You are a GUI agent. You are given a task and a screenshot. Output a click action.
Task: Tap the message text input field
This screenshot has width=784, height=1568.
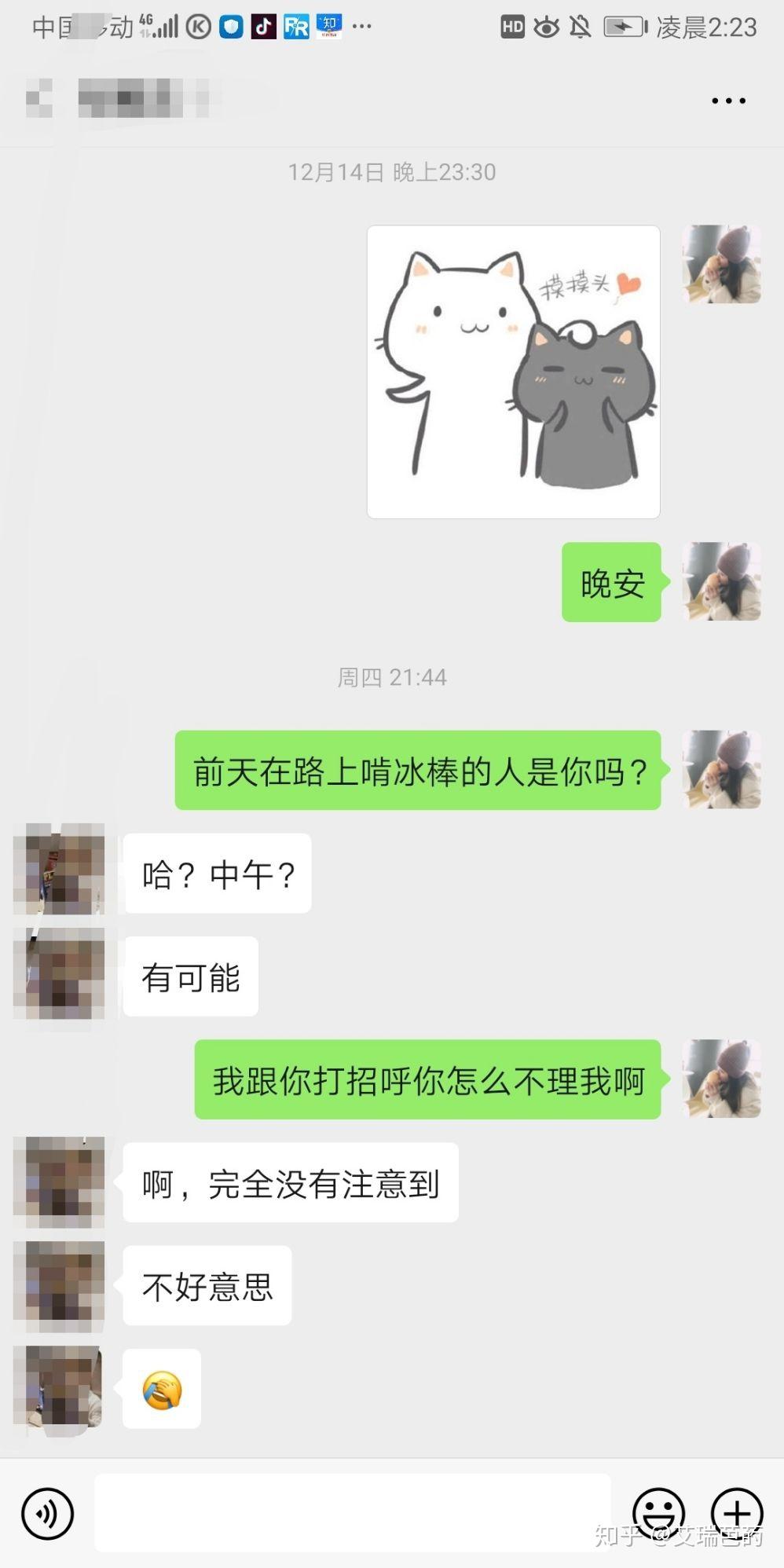click(x=353, y=1513)
